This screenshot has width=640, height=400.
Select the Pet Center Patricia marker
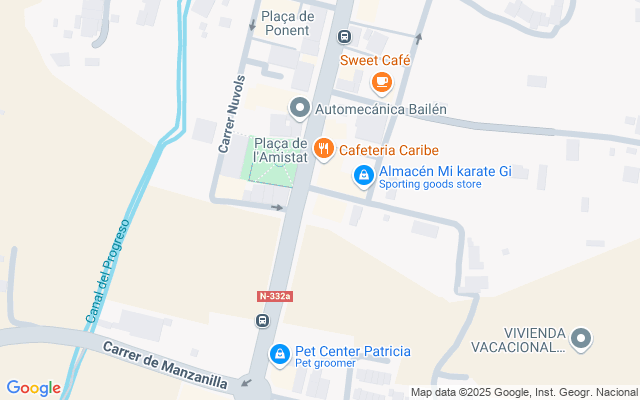point(281,354)
